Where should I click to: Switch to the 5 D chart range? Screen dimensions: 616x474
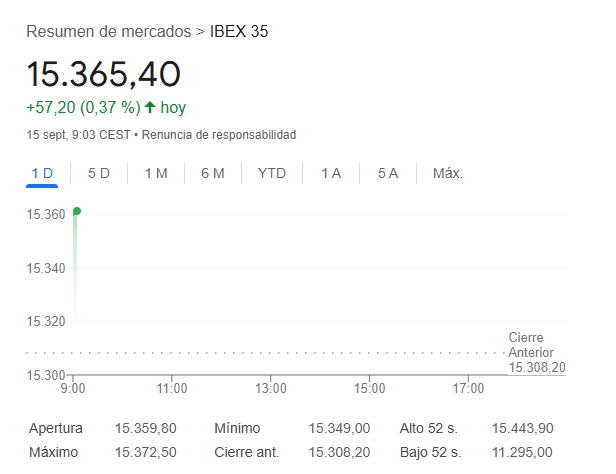99,174
